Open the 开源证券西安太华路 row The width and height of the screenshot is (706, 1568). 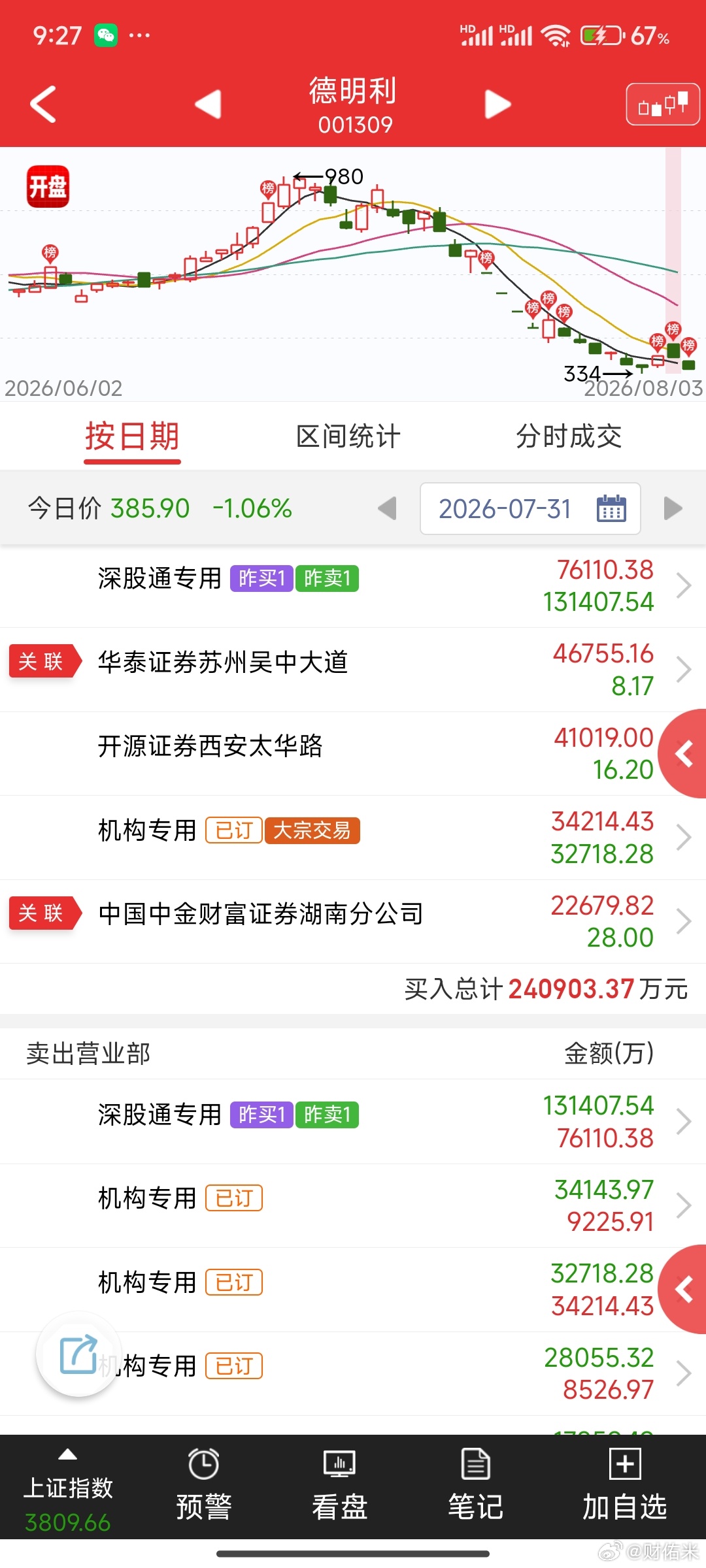click(x=353, y=753)
